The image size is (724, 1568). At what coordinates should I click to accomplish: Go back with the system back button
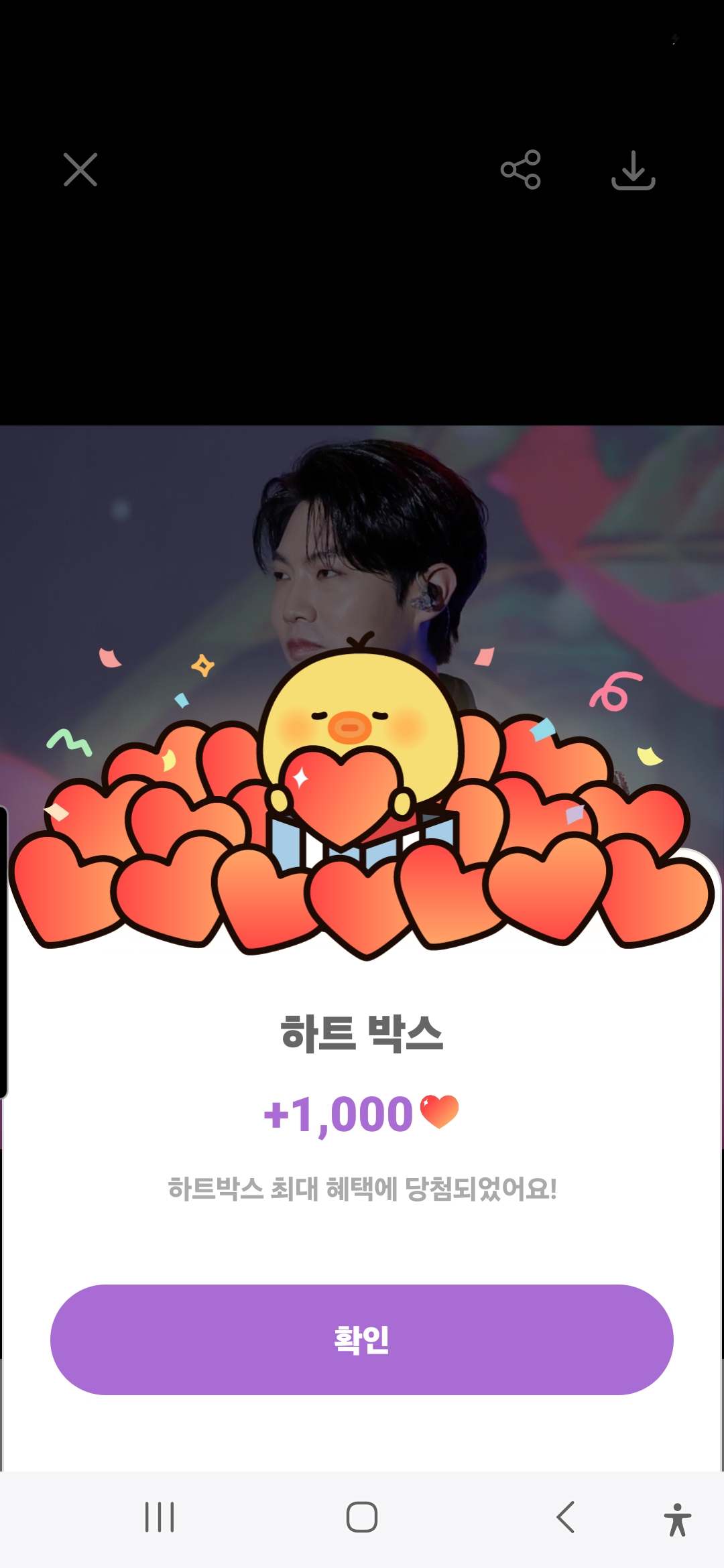pyautogui.click(x=566, y=1517)
